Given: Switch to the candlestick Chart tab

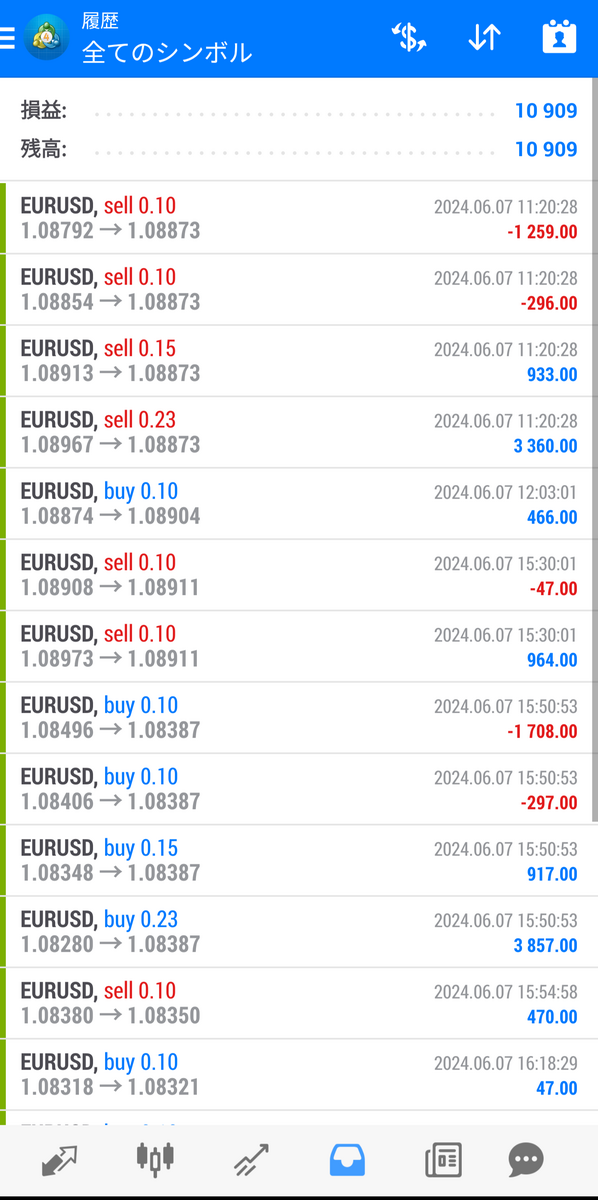Looking at the screenshot, I should (155, 1160).
